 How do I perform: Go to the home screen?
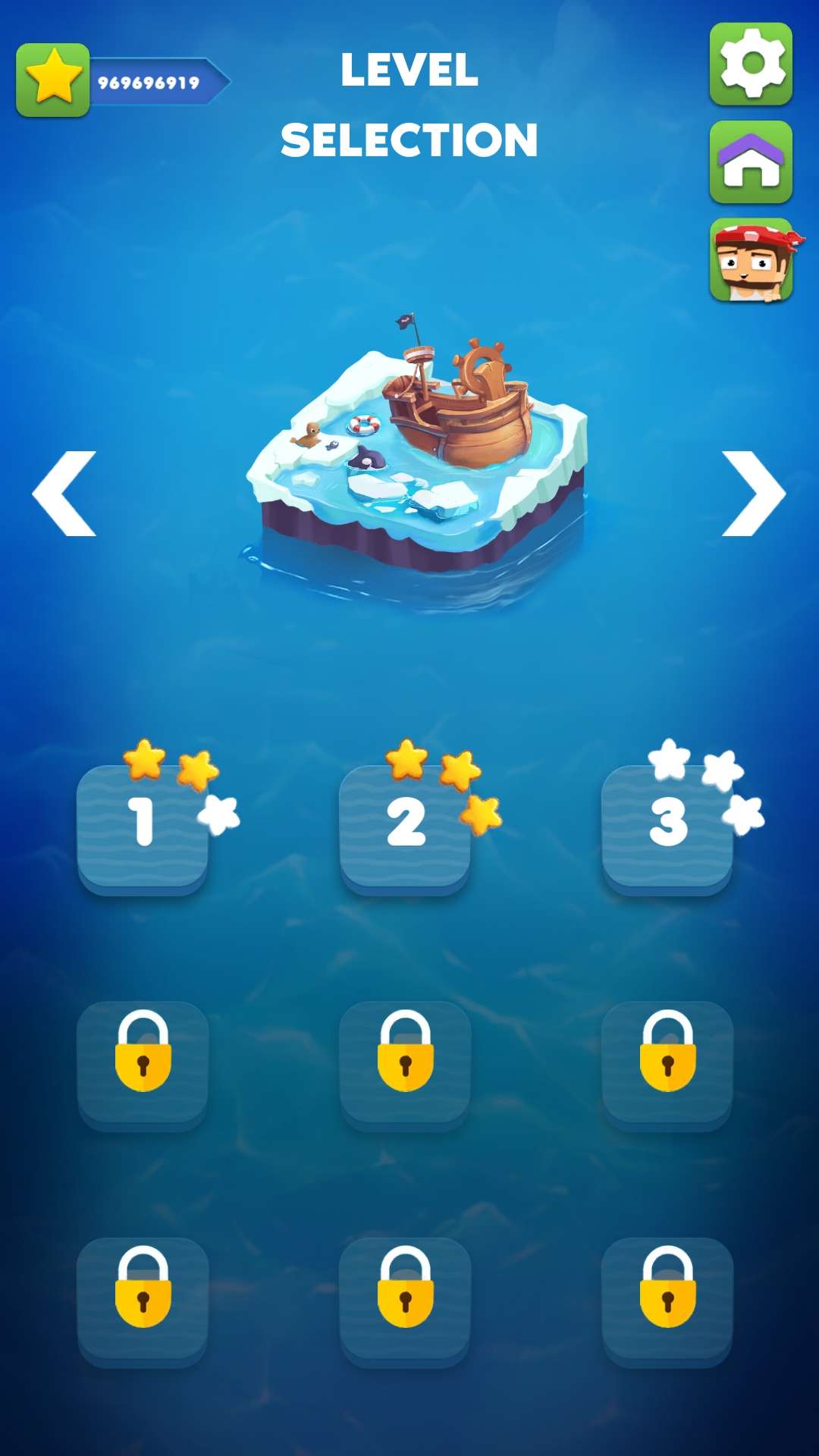click(751, 162)
